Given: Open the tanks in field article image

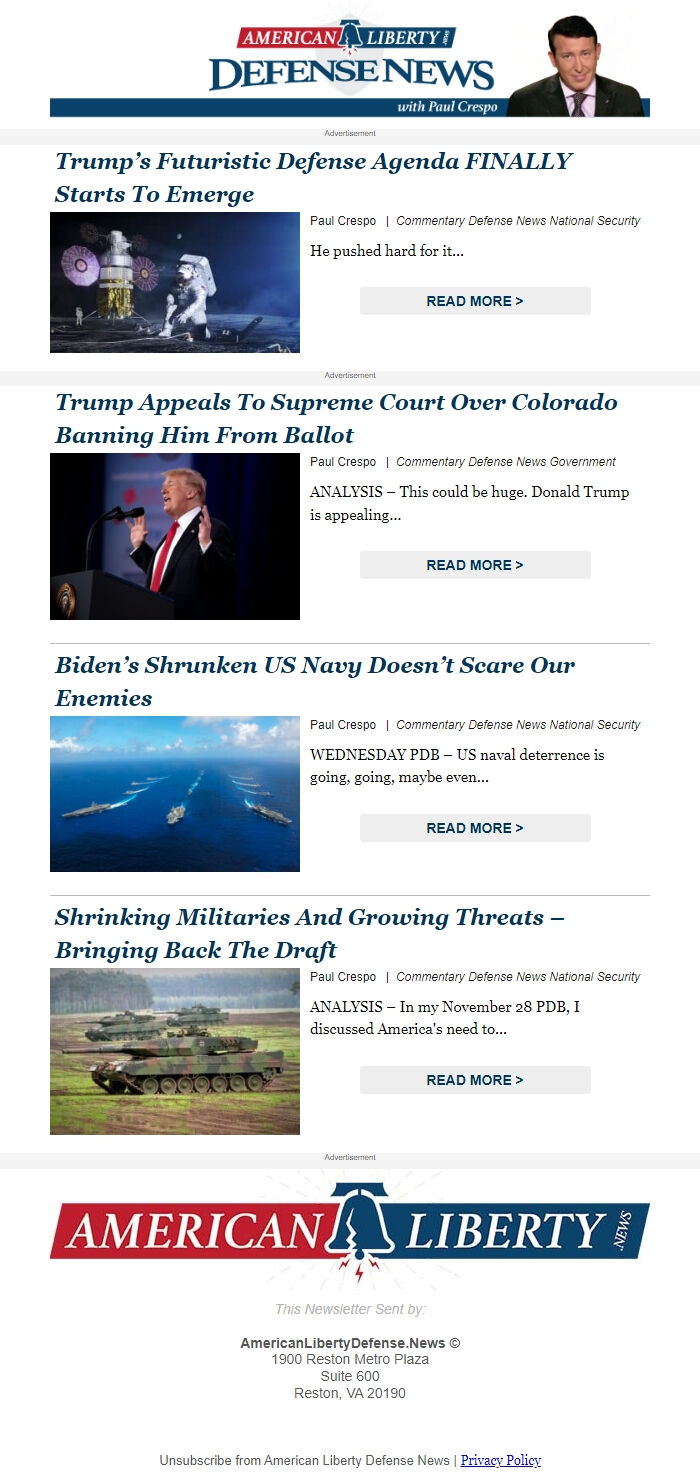Looking at the screenshot, I should tap(175, 1051).
